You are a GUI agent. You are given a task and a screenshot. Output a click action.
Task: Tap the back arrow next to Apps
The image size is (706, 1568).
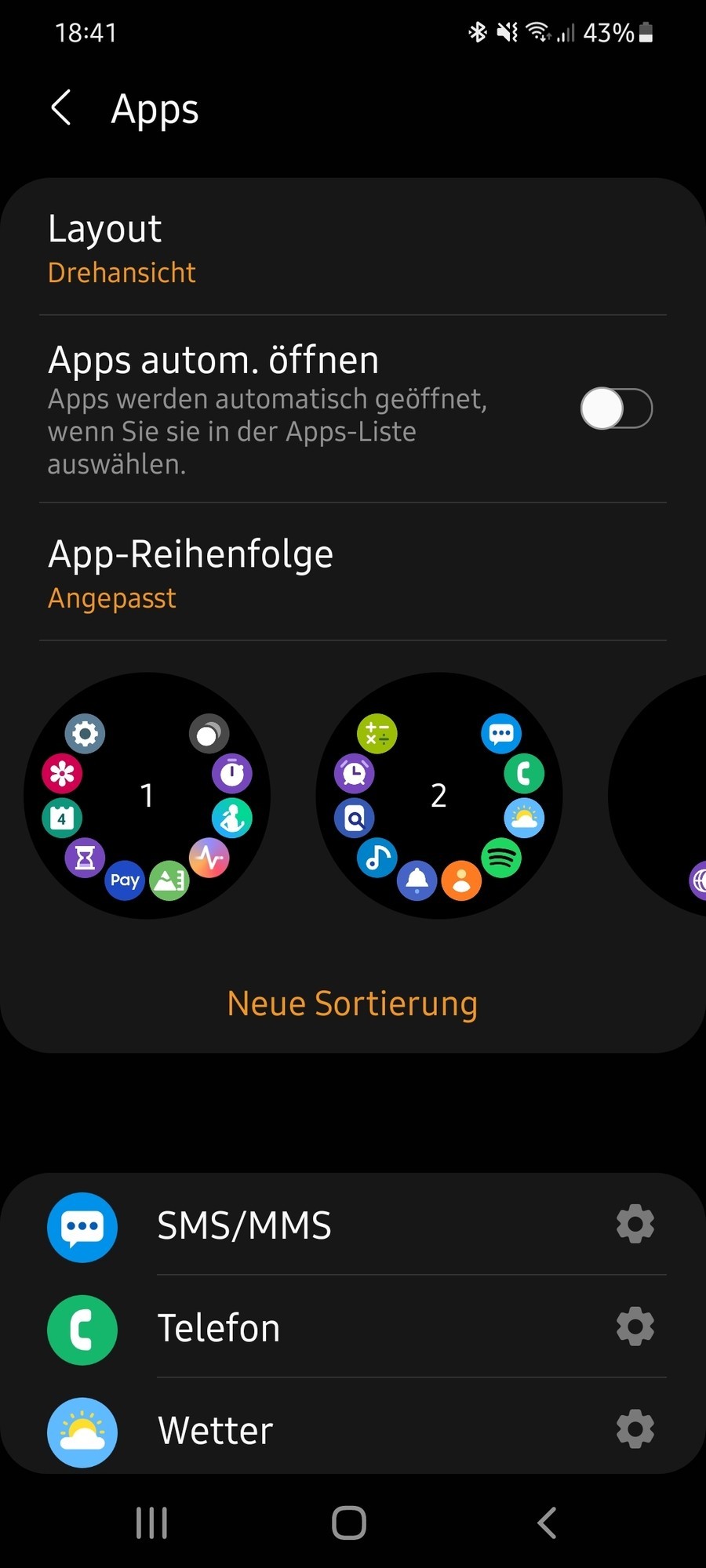point(62,107)
